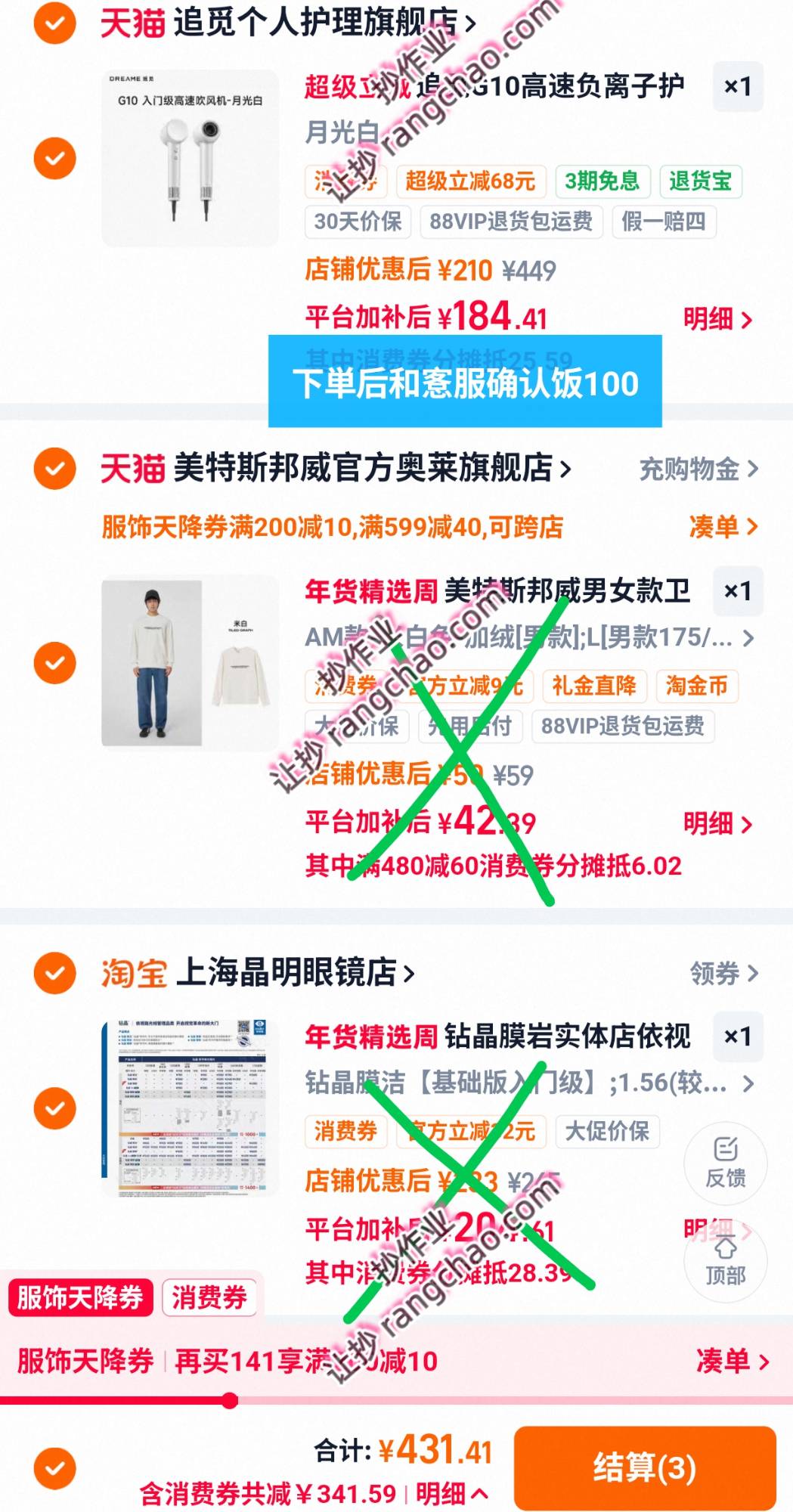Open the G10 hair dryer product image
Screen dimensions: 793x1512
click(190, 158)
